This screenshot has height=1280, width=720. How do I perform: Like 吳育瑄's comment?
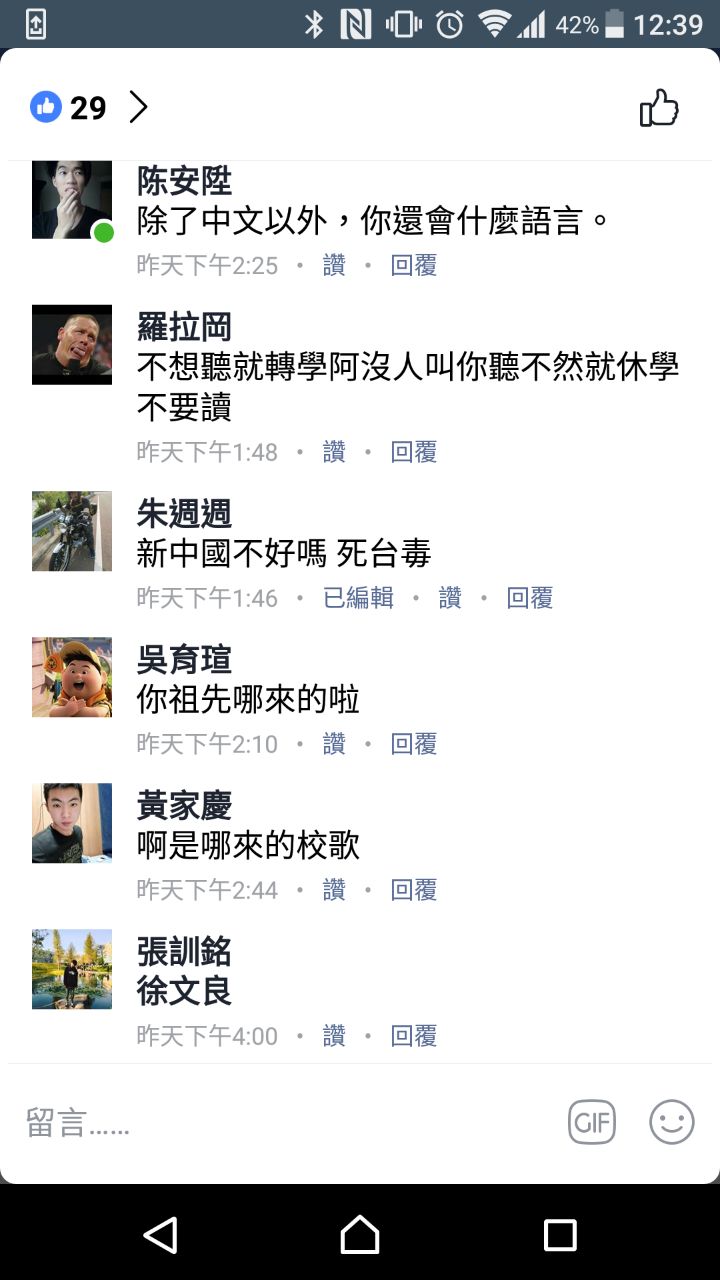click(x=334, y=744)
